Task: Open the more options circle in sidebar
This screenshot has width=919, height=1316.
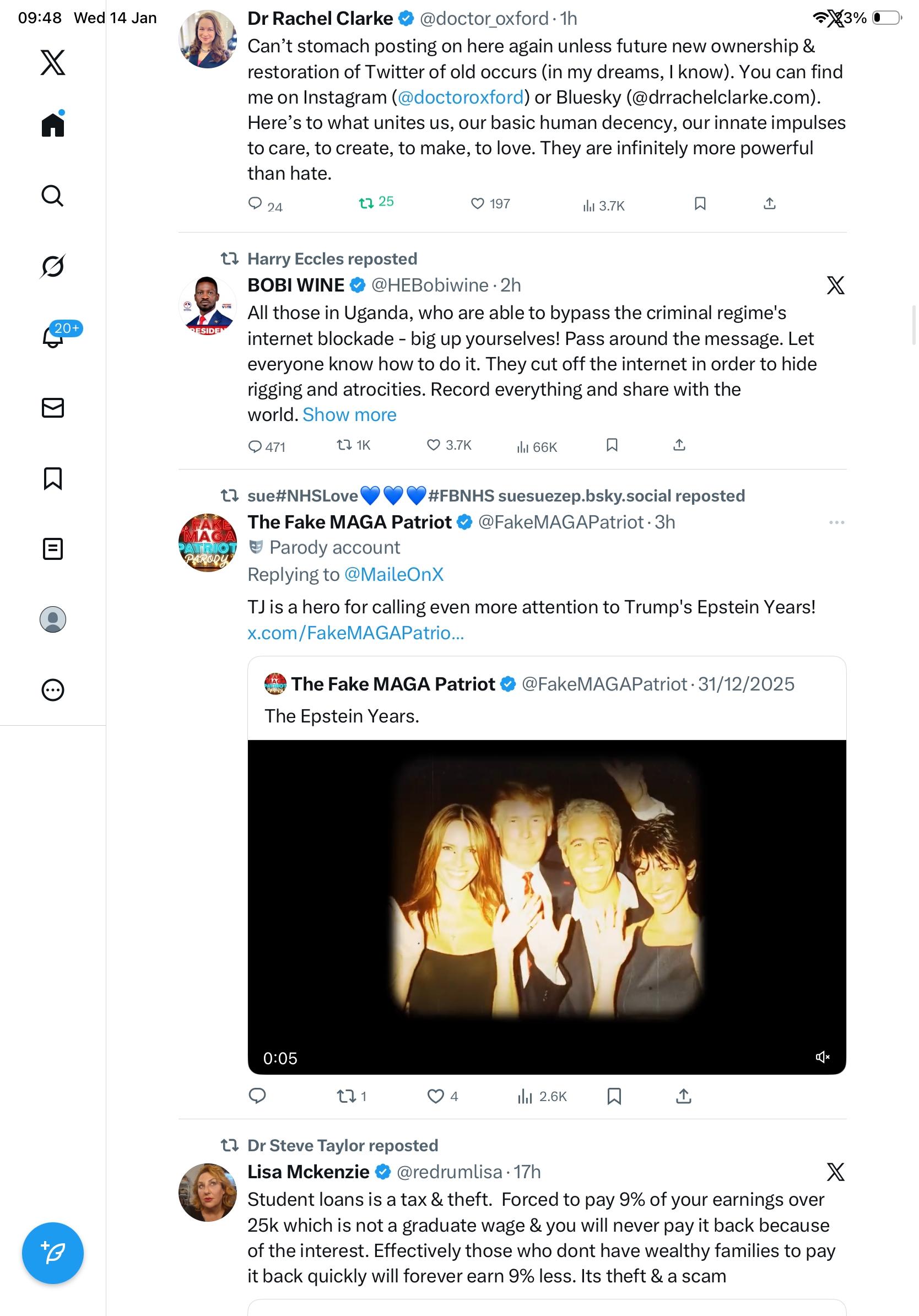Action: [x=53, y=690]
